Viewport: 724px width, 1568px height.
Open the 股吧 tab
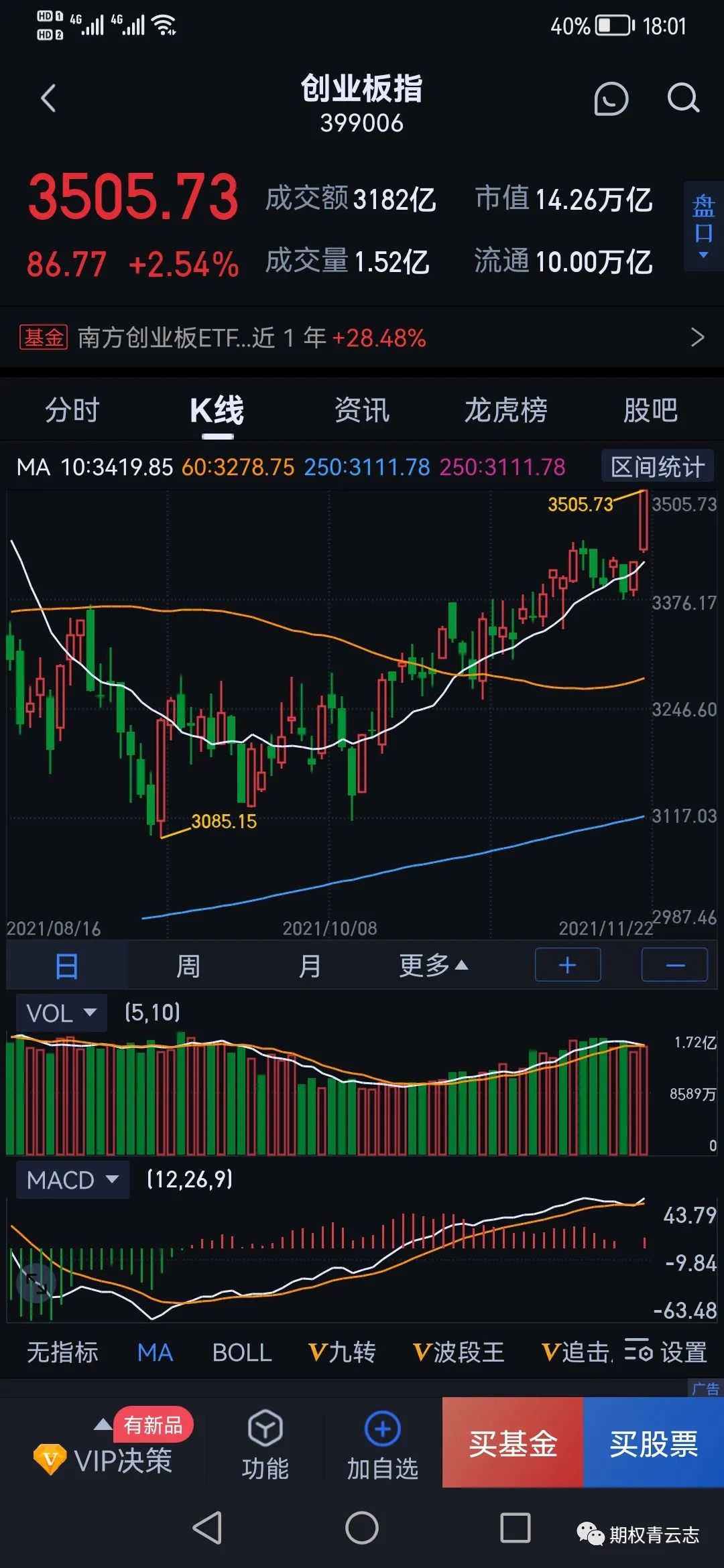click(650, 410)
